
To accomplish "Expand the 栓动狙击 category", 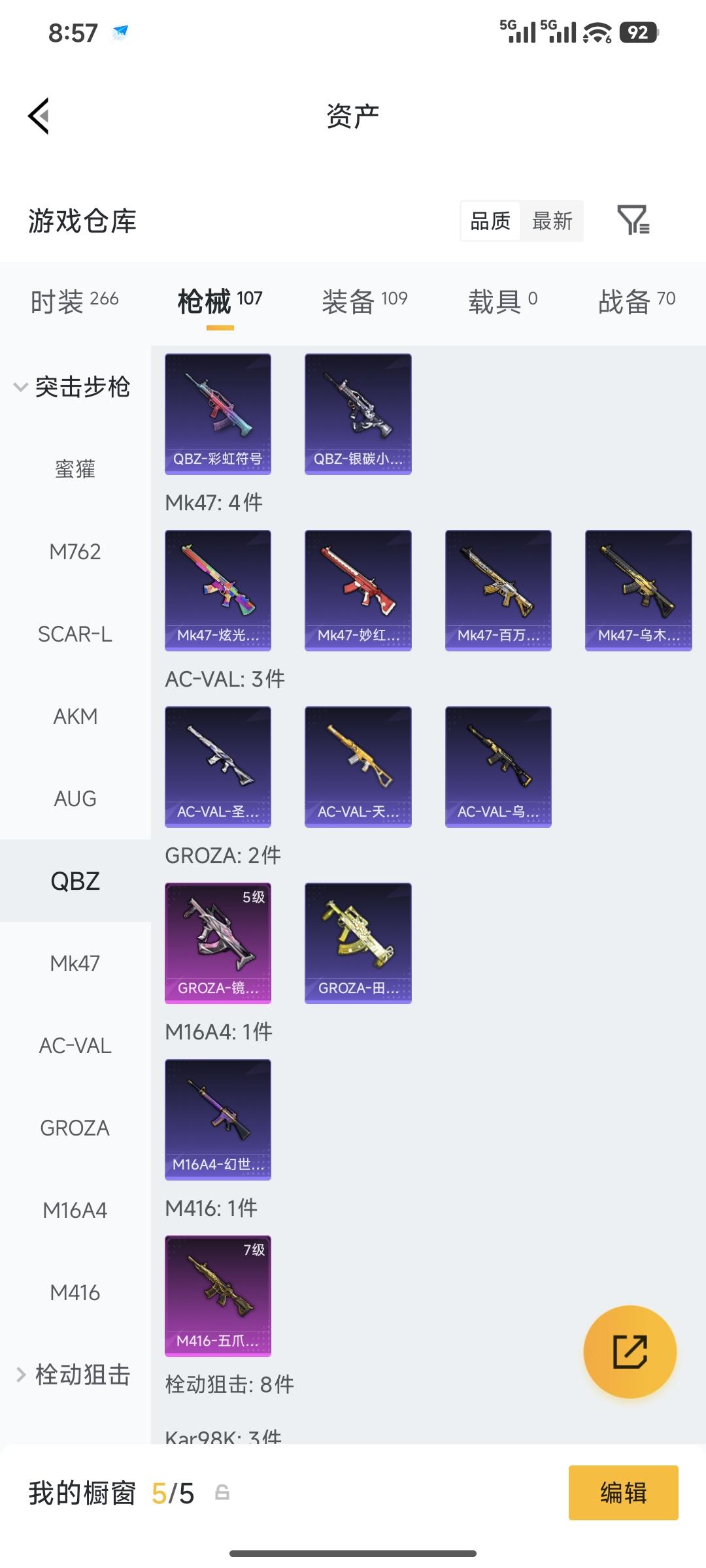I will point(73,1375).
